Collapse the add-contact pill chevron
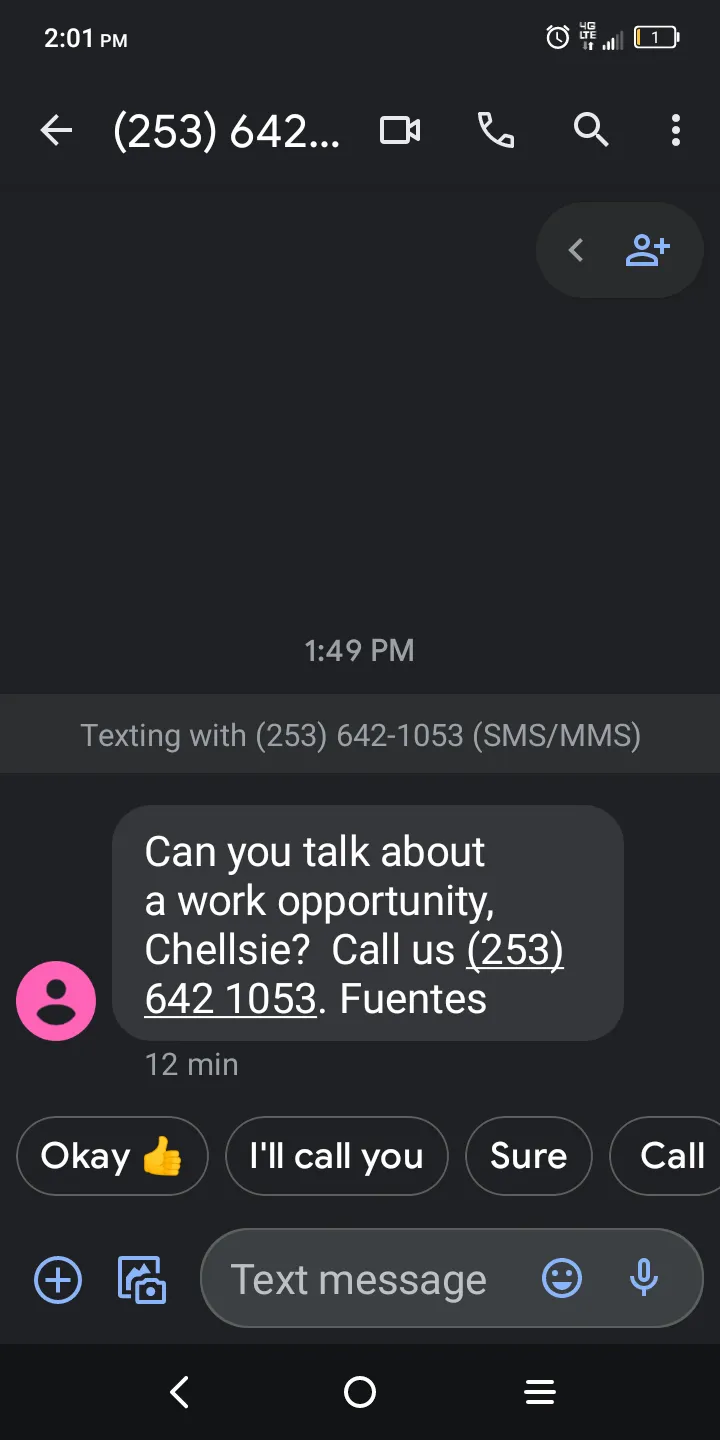This screenshot has width=720, height=1440. point(576,250)
